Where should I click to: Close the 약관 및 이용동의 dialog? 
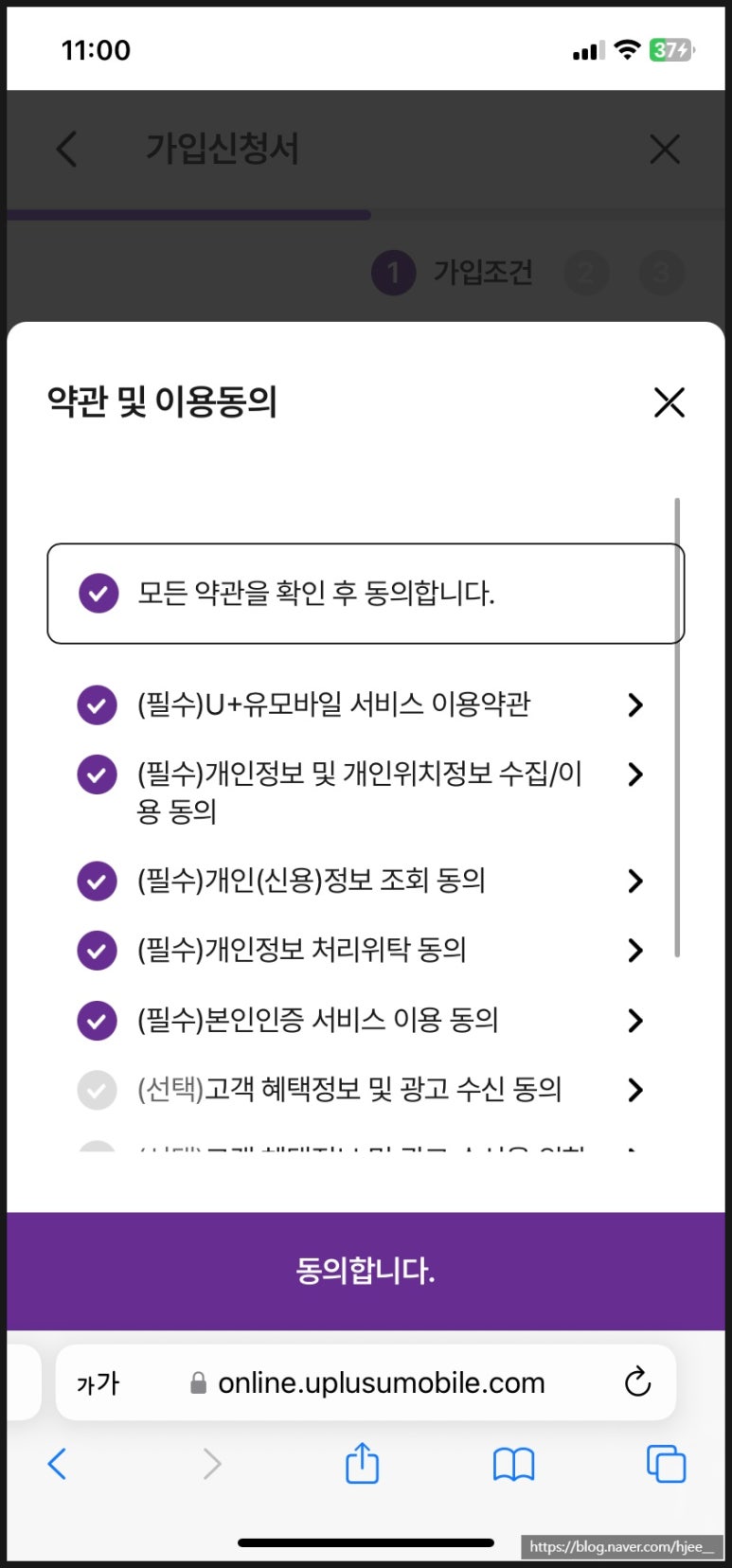[x=670, y=402]
